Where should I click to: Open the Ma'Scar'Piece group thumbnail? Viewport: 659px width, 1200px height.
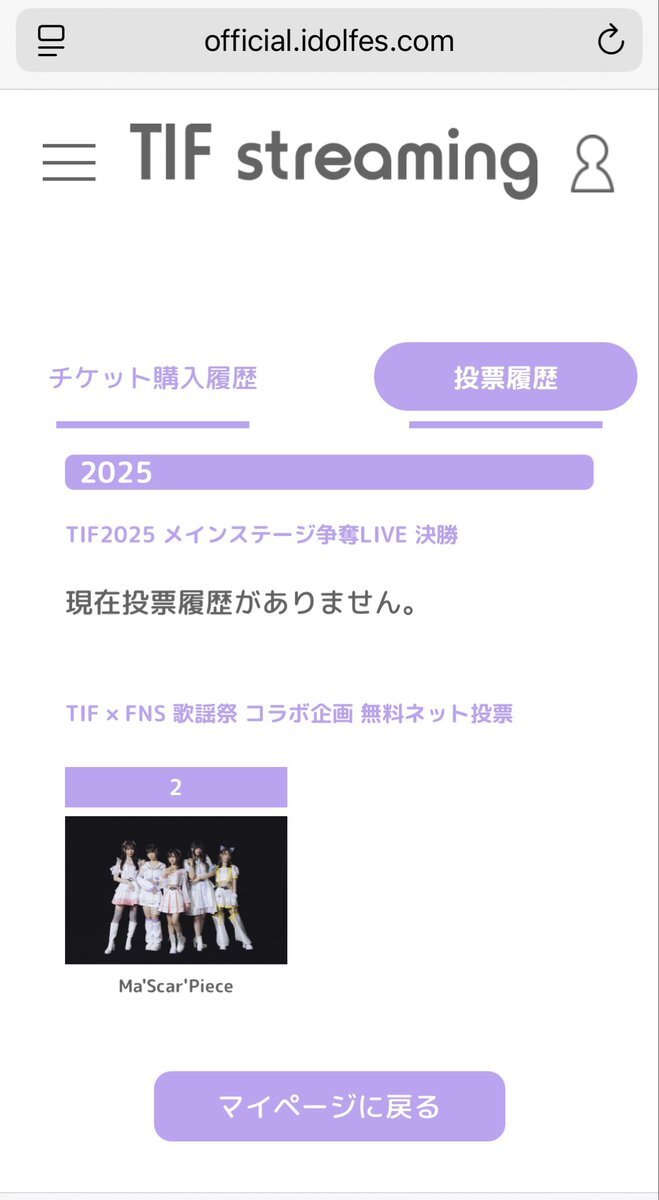click(x=176, y=890)
